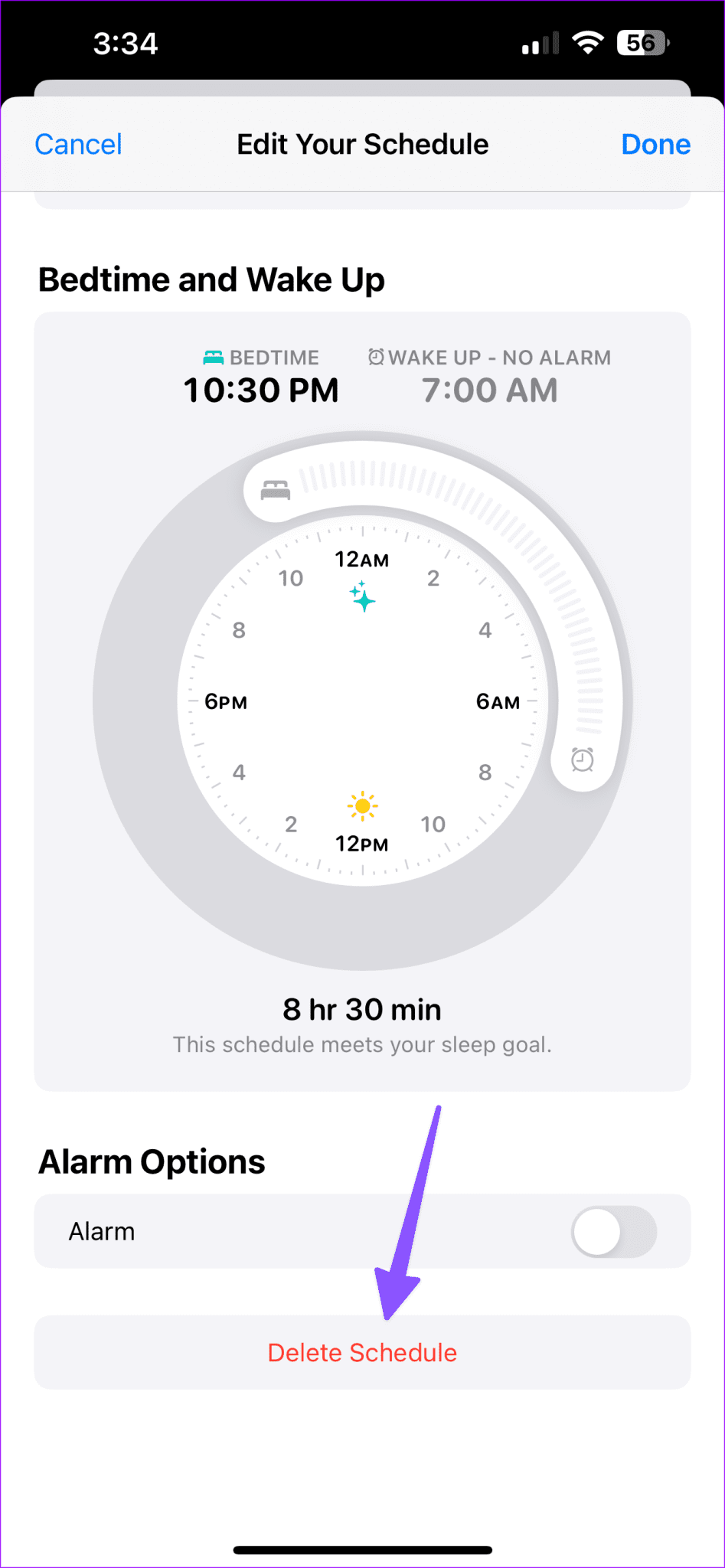Tap the sleep duration text 8 hr 30 min

click(x=362, y=1009)
